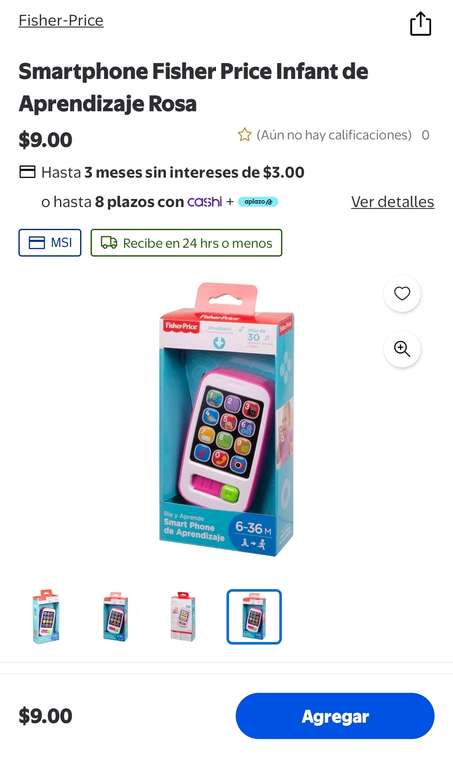The width and height of the screenshot is (453, 768).
Task: Open Ver detalles link
Action: pyautogui.click(x=392, y=202)
